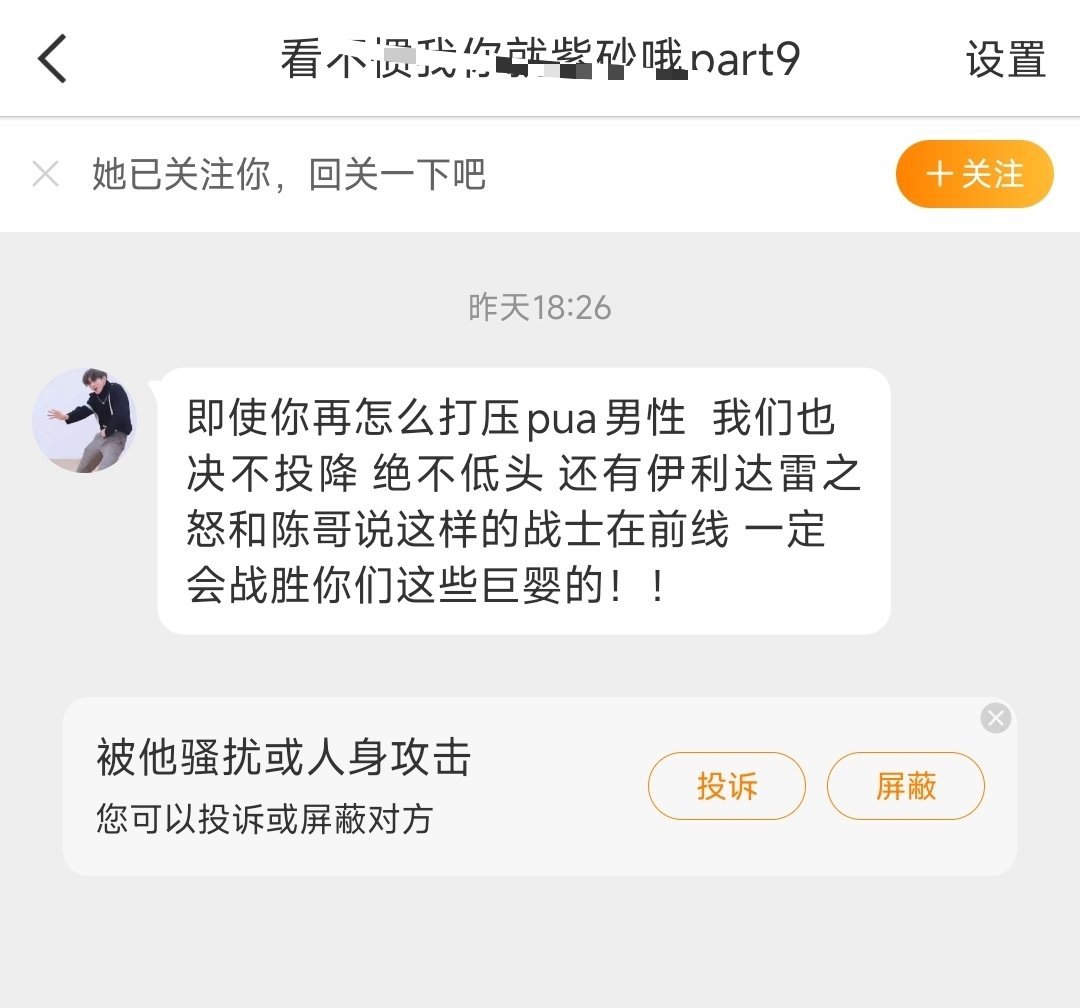Tap the orange +关注 button

click(x=974, y=174)
